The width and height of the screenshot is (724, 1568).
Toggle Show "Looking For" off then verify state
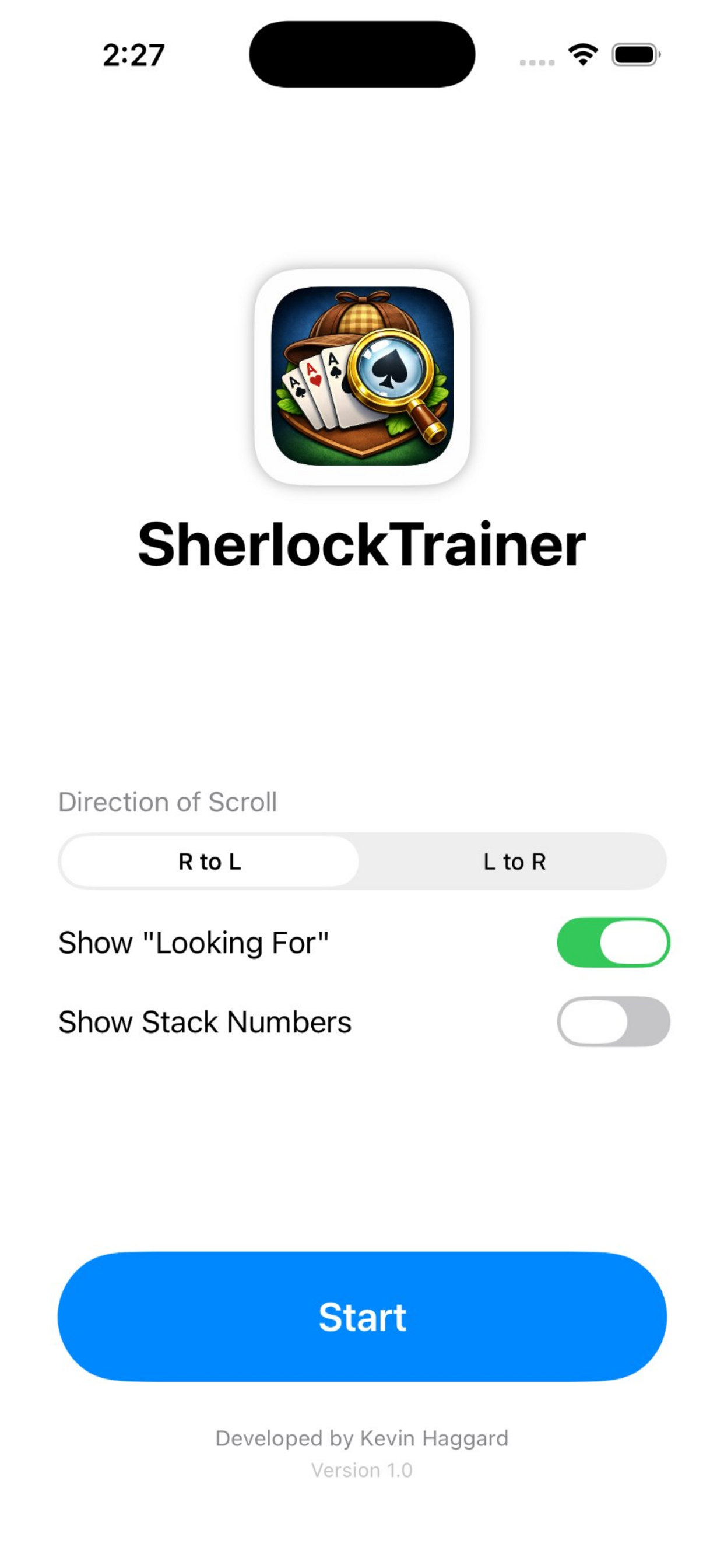click(x=612, y=942)
